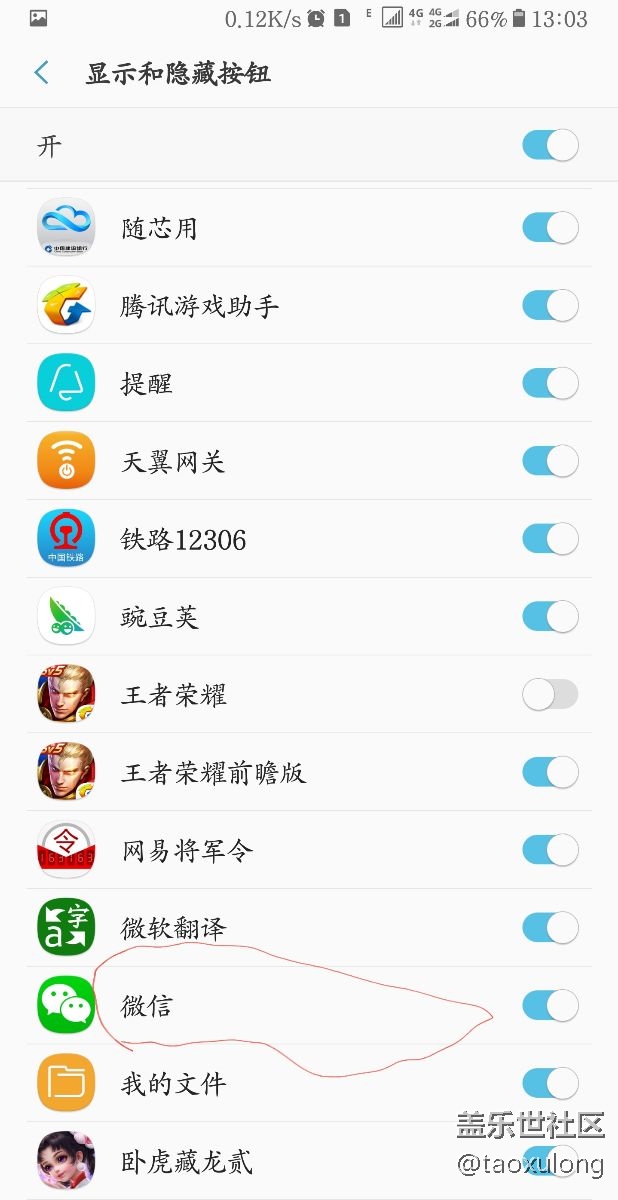Toggle the 微信 switch off

click(550, 1005)
